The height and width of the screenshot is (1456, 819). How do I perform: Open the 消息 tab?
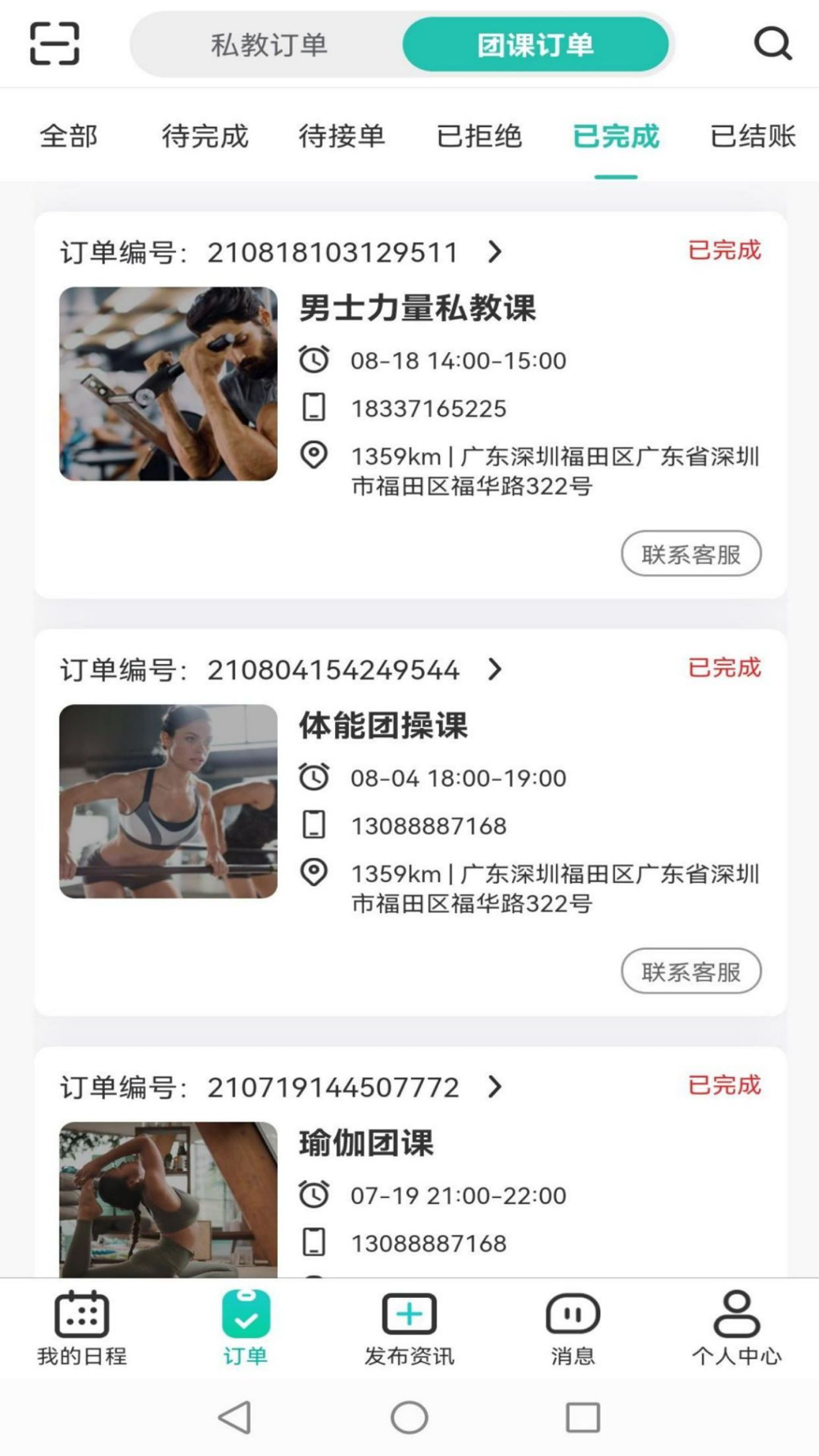point(572,1328)
